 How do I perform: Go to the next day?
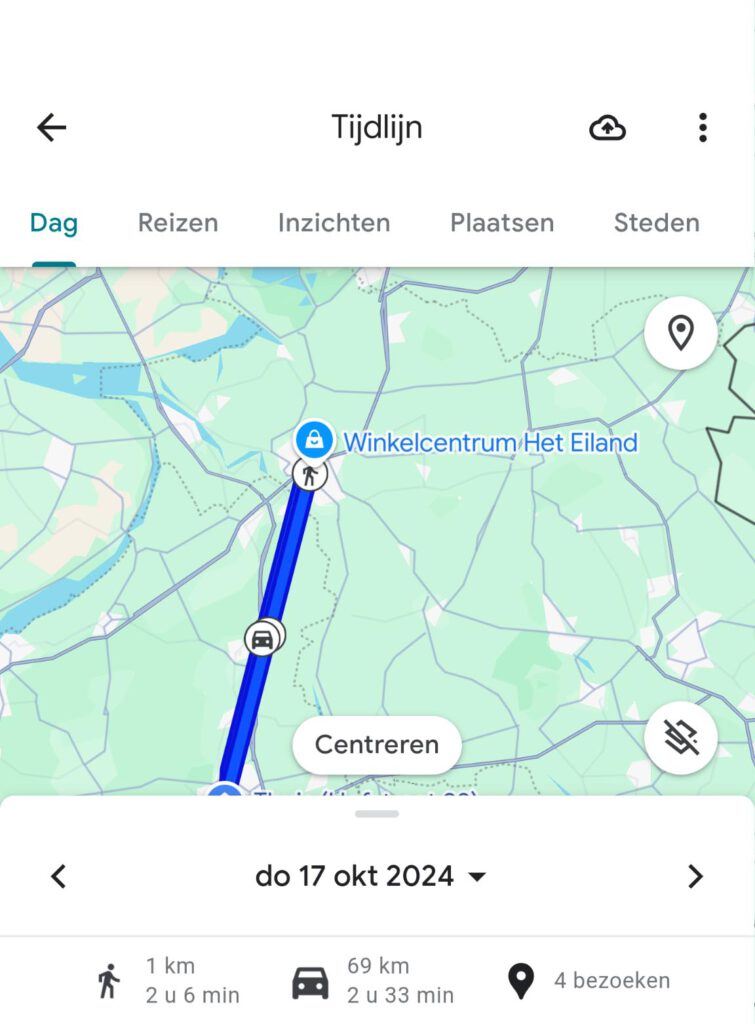click(695, 877)
